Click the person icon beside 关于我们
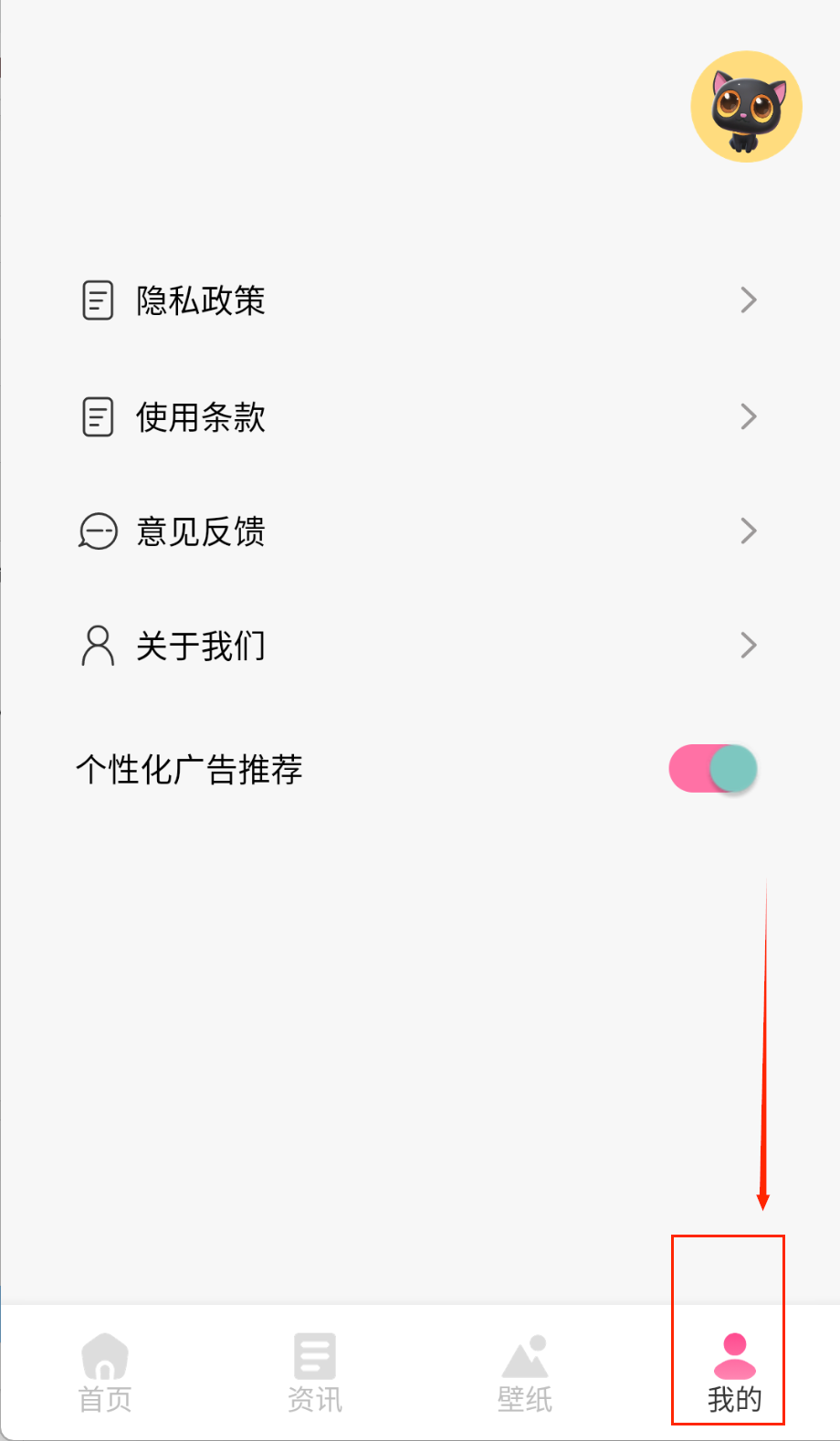This screenshot has width=840, height=1441. [x=97, y=645]
